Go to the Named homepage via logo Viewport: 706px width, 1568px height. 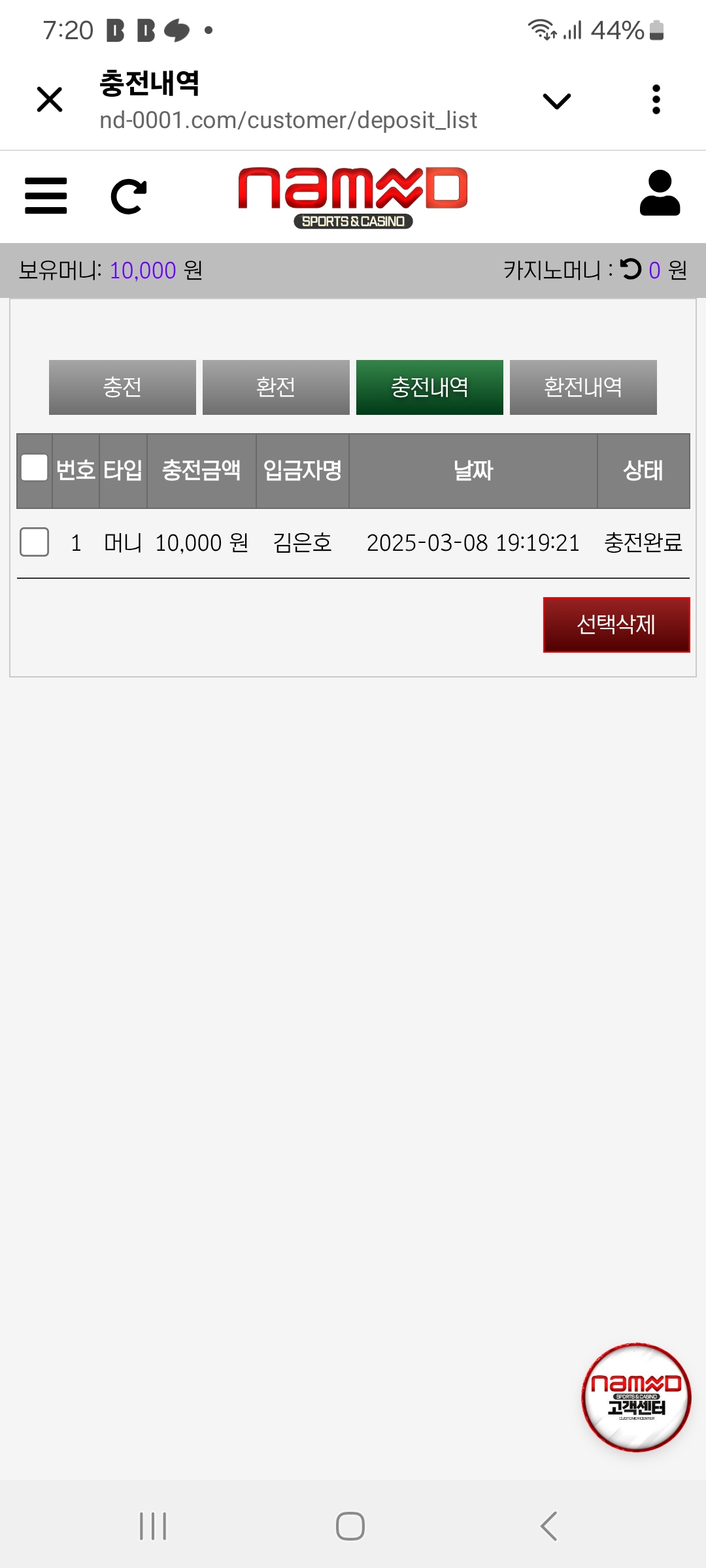353,196
